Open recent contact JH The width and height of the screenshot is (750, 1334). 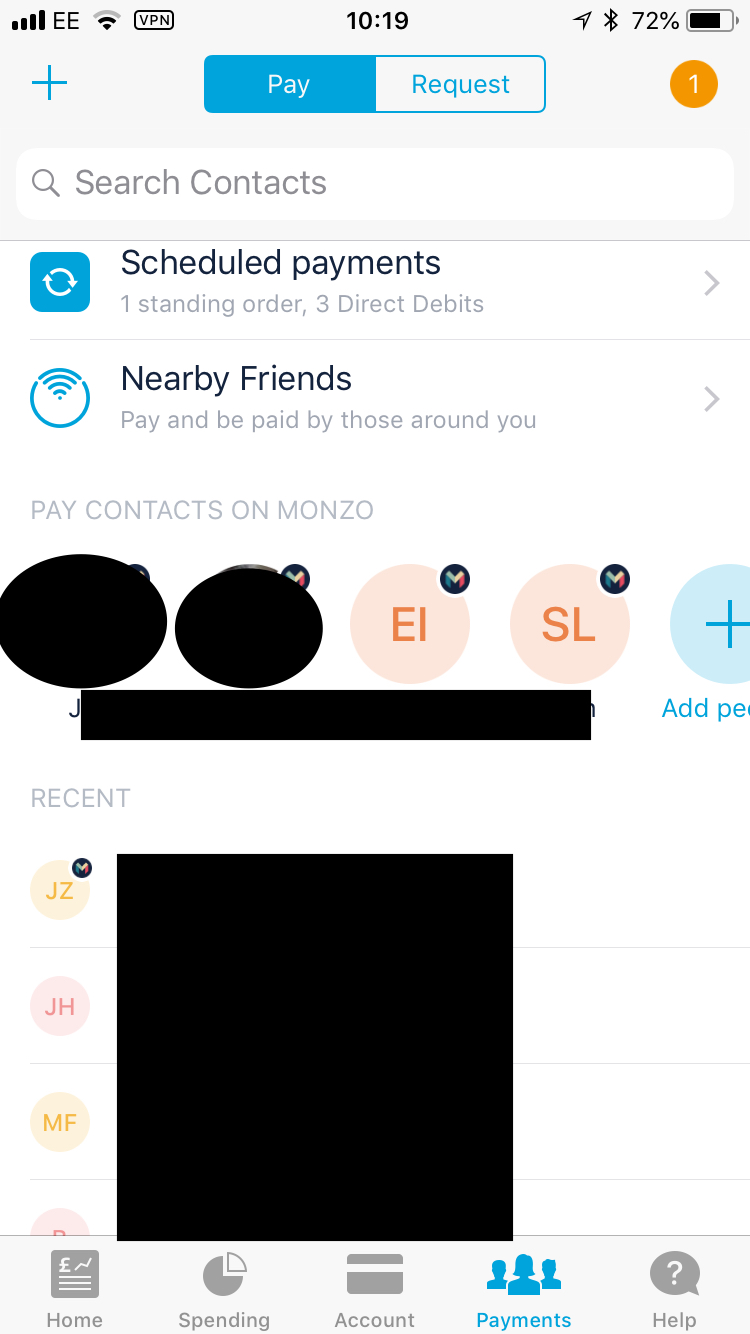coord(60,1006)
